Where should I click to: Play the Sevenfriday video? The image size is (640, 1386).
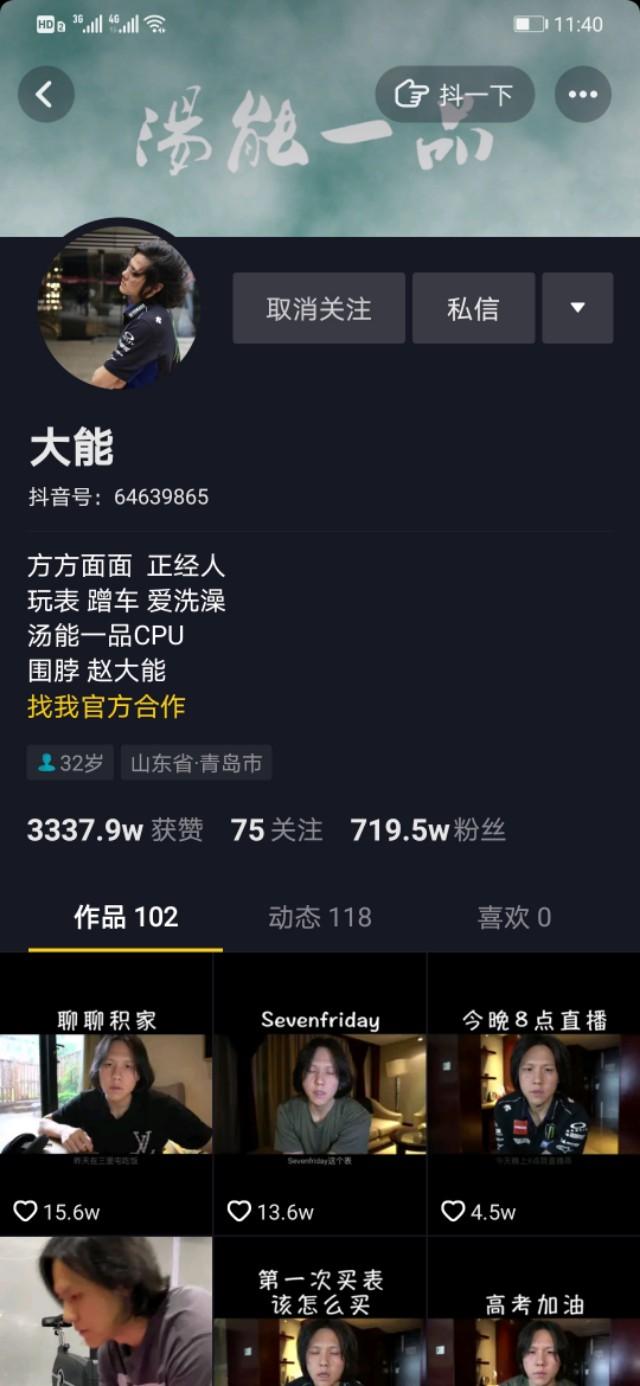point(320,1095)
